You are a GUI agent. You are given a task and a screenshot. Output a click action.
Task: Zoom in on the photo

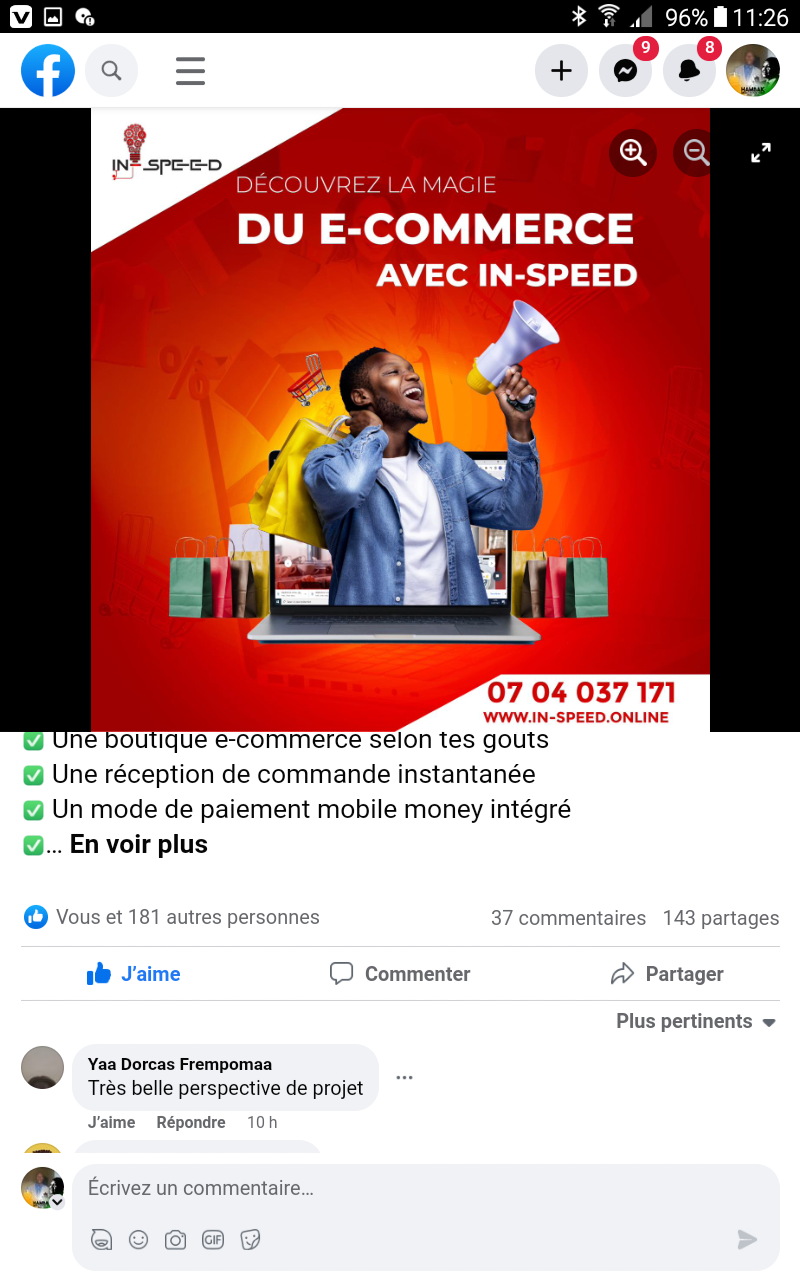click(x=633, y=152)
